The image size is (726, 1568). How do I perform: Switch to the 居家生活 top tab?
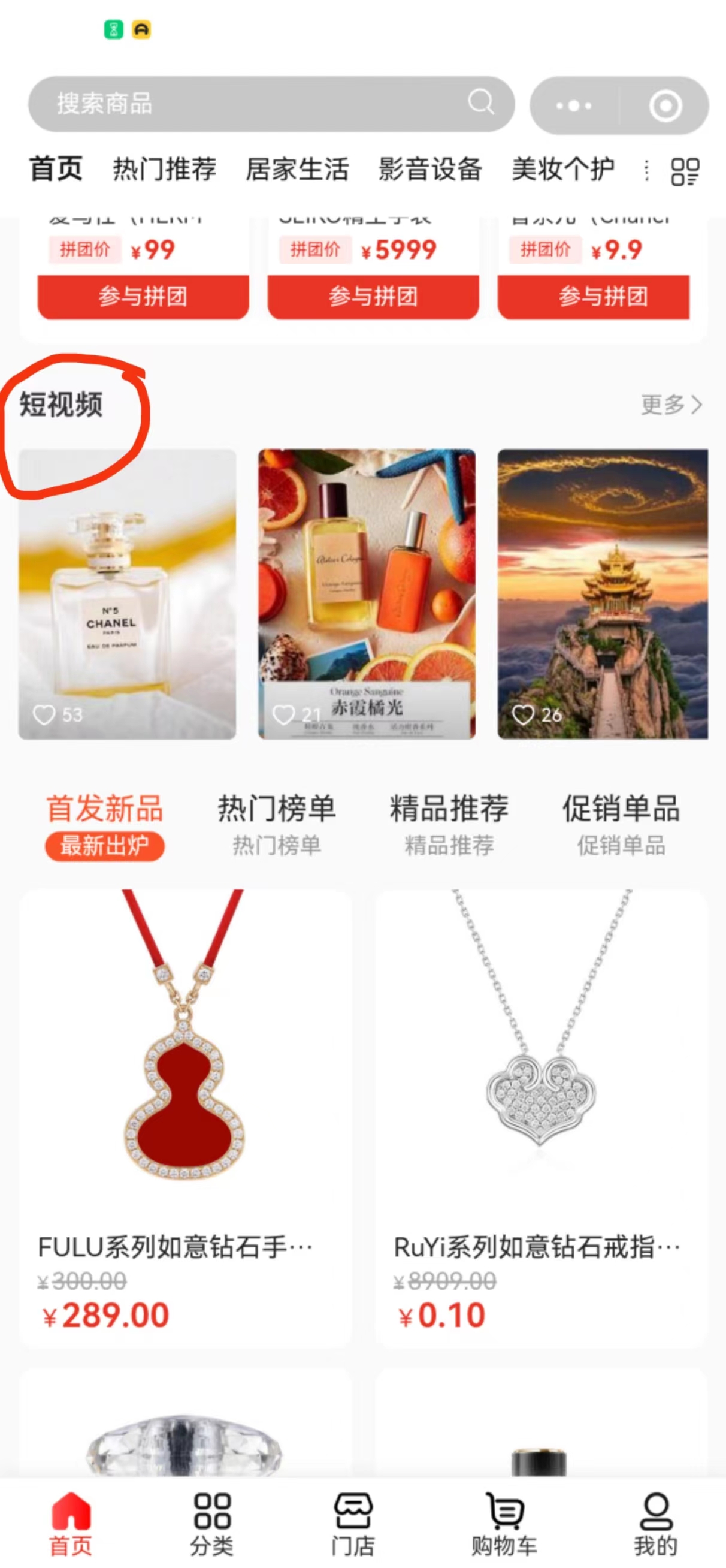tap(297, 169)
